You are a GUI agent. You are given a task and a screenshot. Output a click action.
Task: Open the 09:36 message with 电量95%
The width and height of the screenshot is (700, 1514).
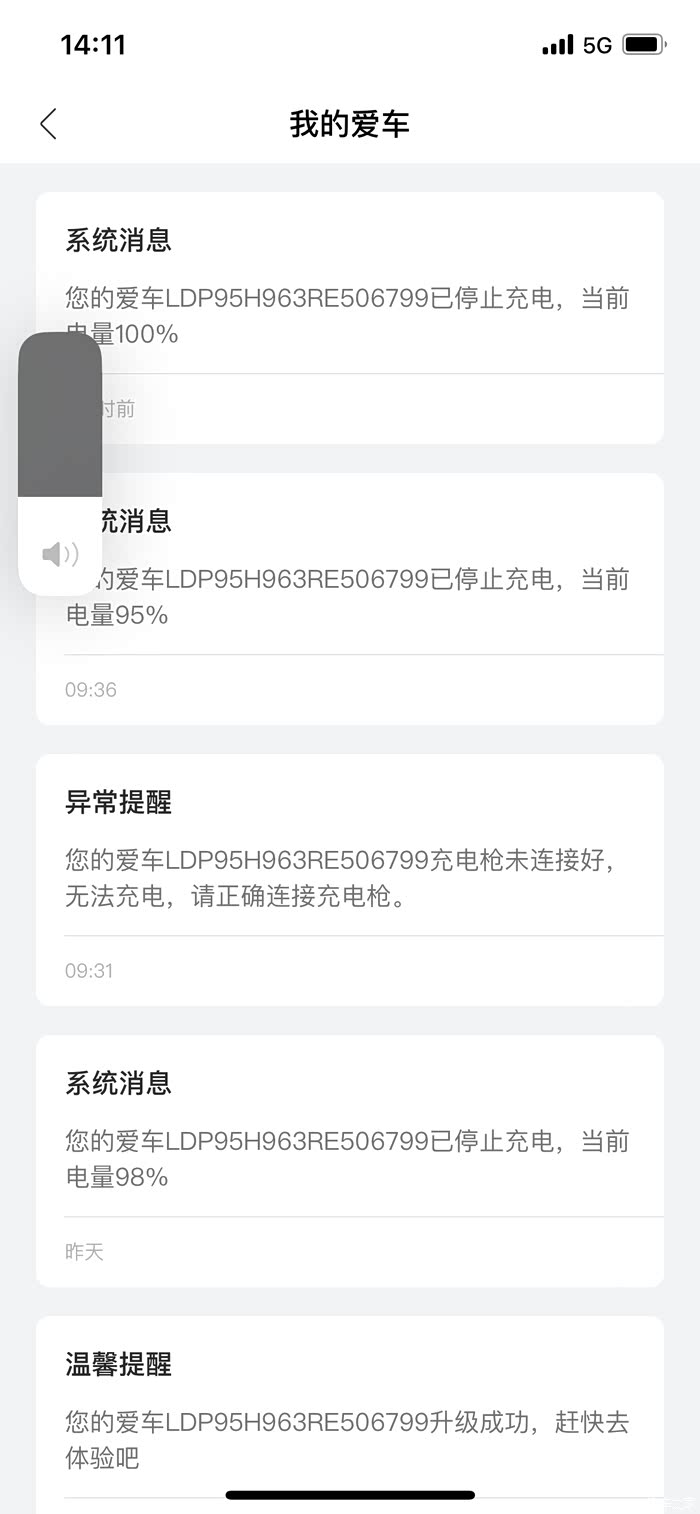[380, 597]
